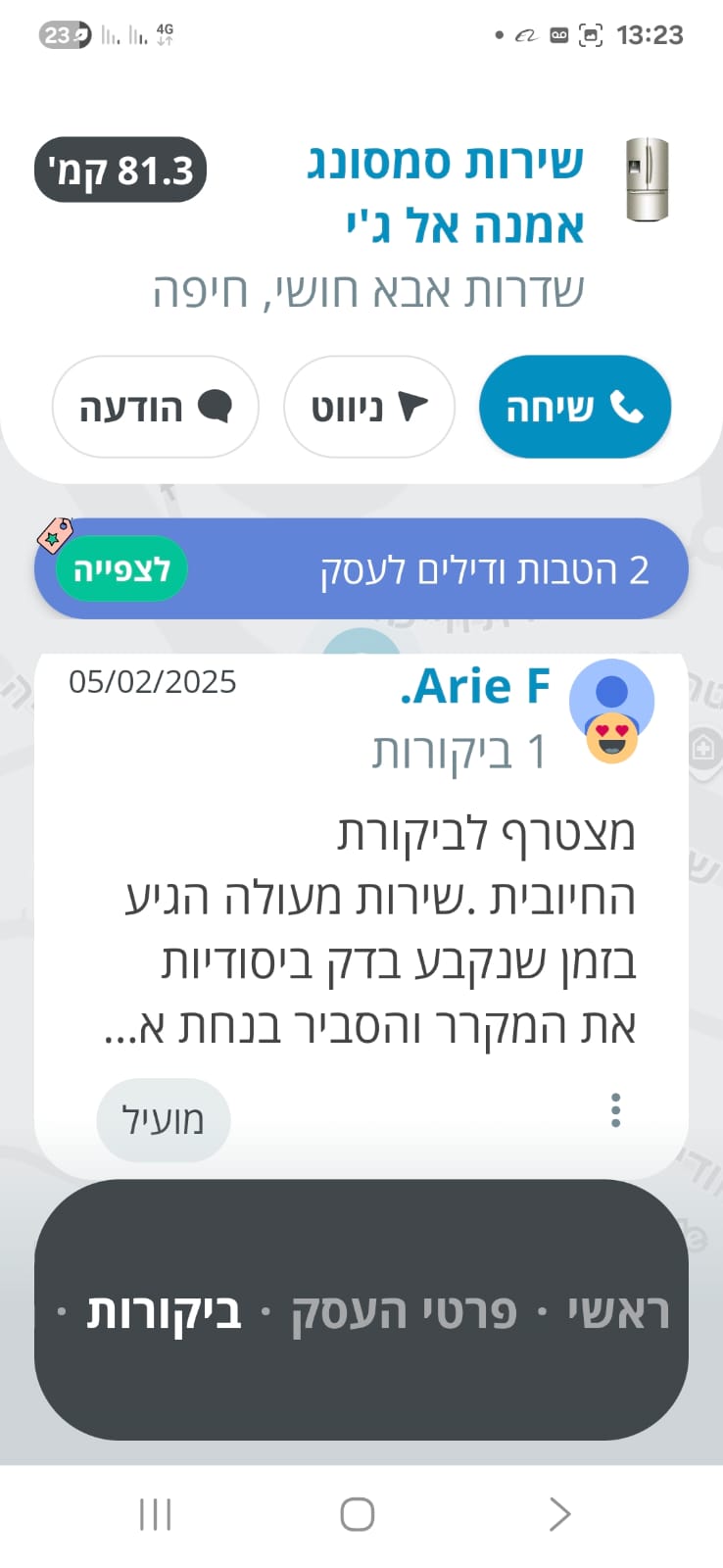Viewport: 723px width, 1568px height.
Task: Go to the home screen
Action: tap(358, 1514)
